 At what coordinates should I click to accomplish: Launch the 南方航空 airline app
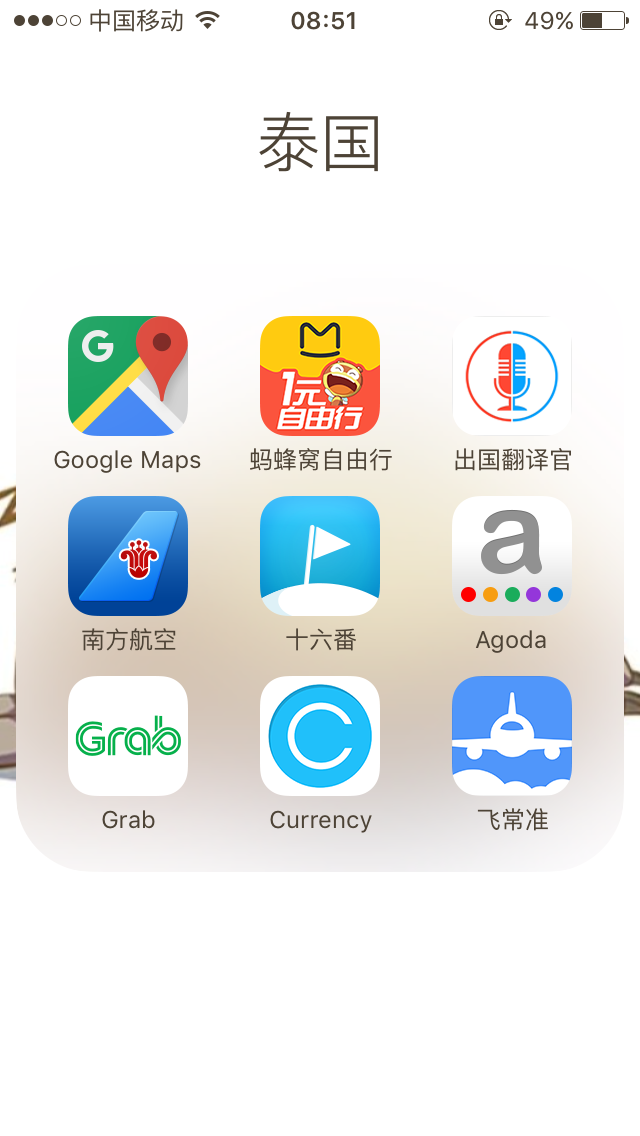[x=128, y=556]
